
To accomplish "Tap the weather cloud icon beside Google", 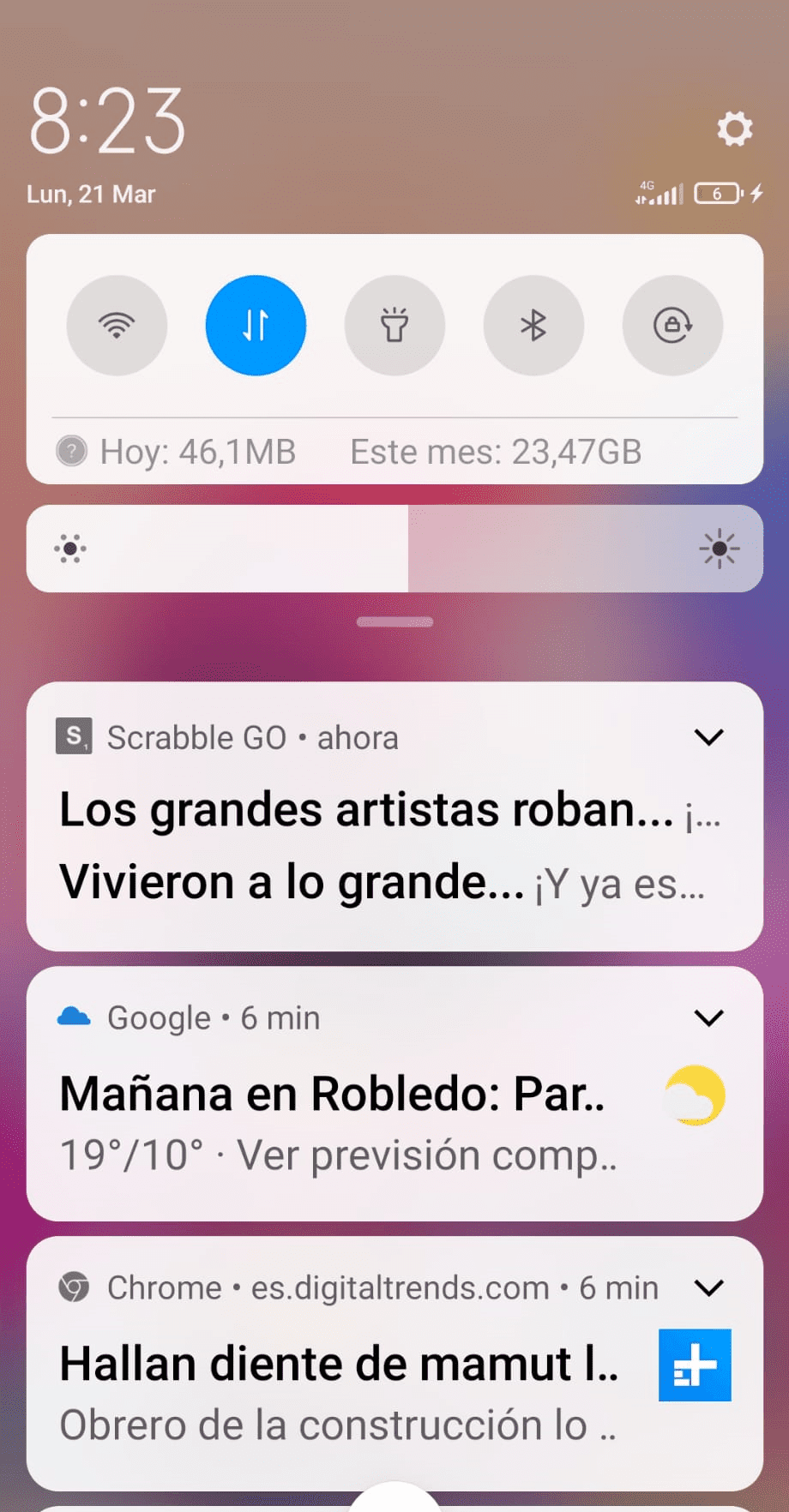I will tap(75, 1017).
